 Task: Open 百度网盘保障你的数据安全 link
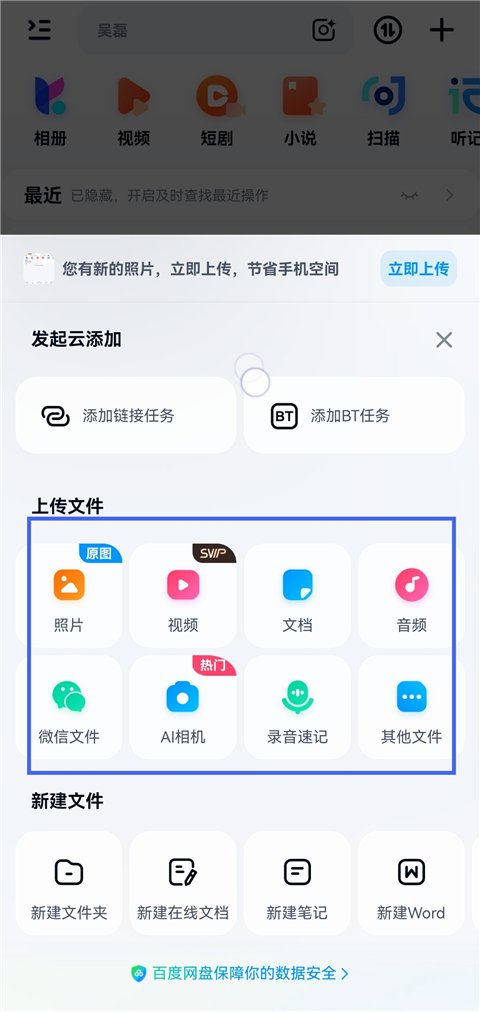tap(240, 973)
